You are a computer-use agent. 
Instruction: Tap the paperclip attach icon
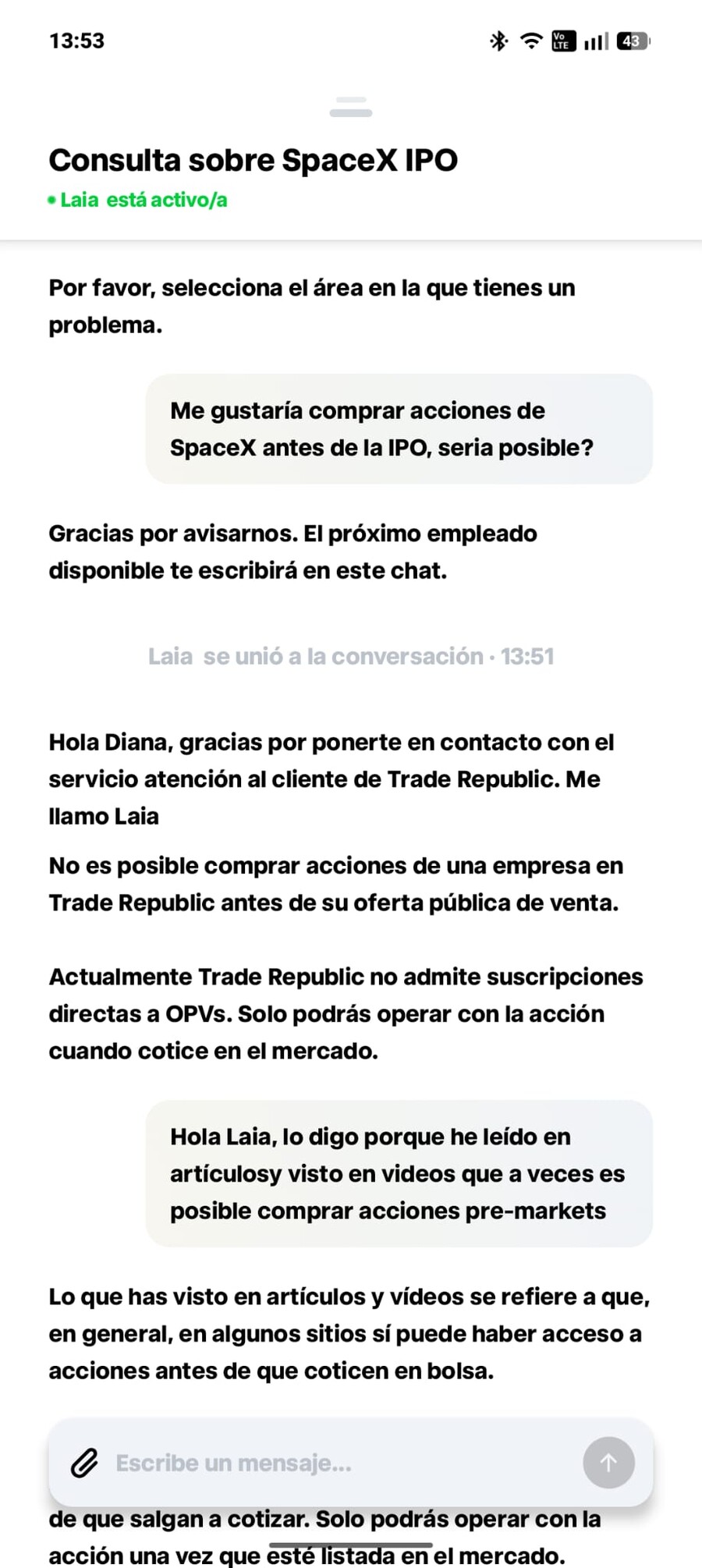click(x=84, y=1463)
